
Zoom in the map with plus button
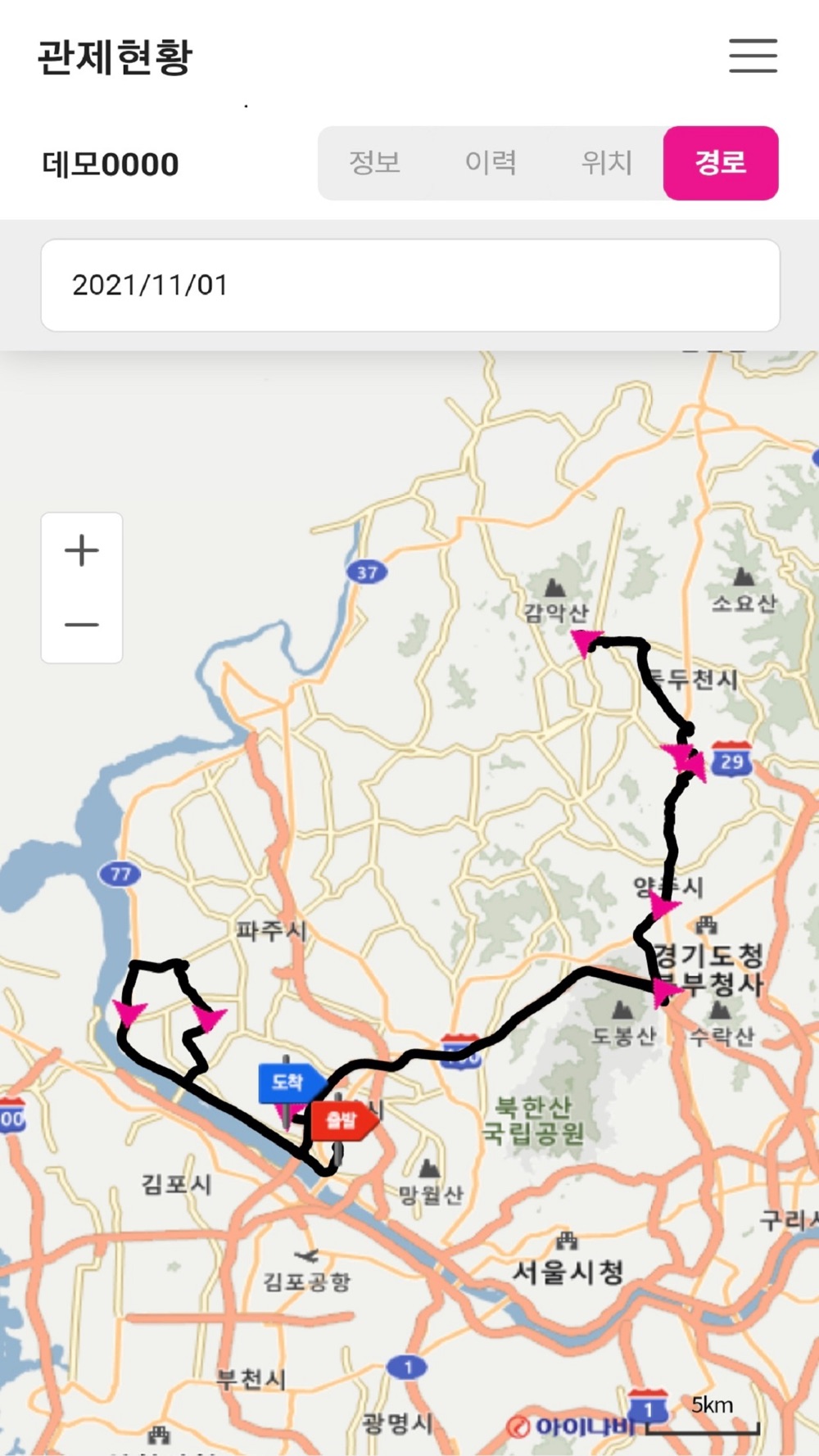point(82,550)
